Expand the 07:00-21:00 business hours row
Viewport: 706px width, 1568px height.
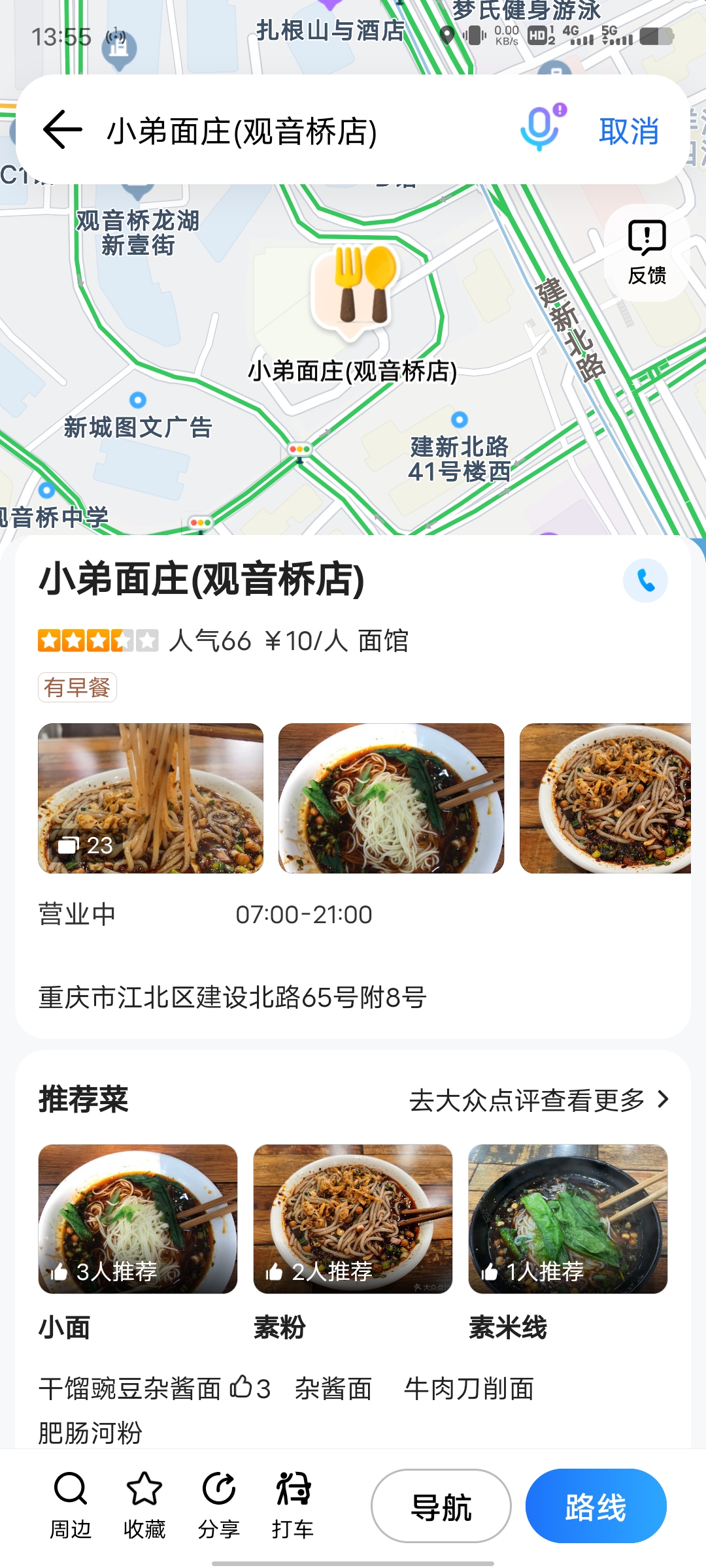point(304,915)
